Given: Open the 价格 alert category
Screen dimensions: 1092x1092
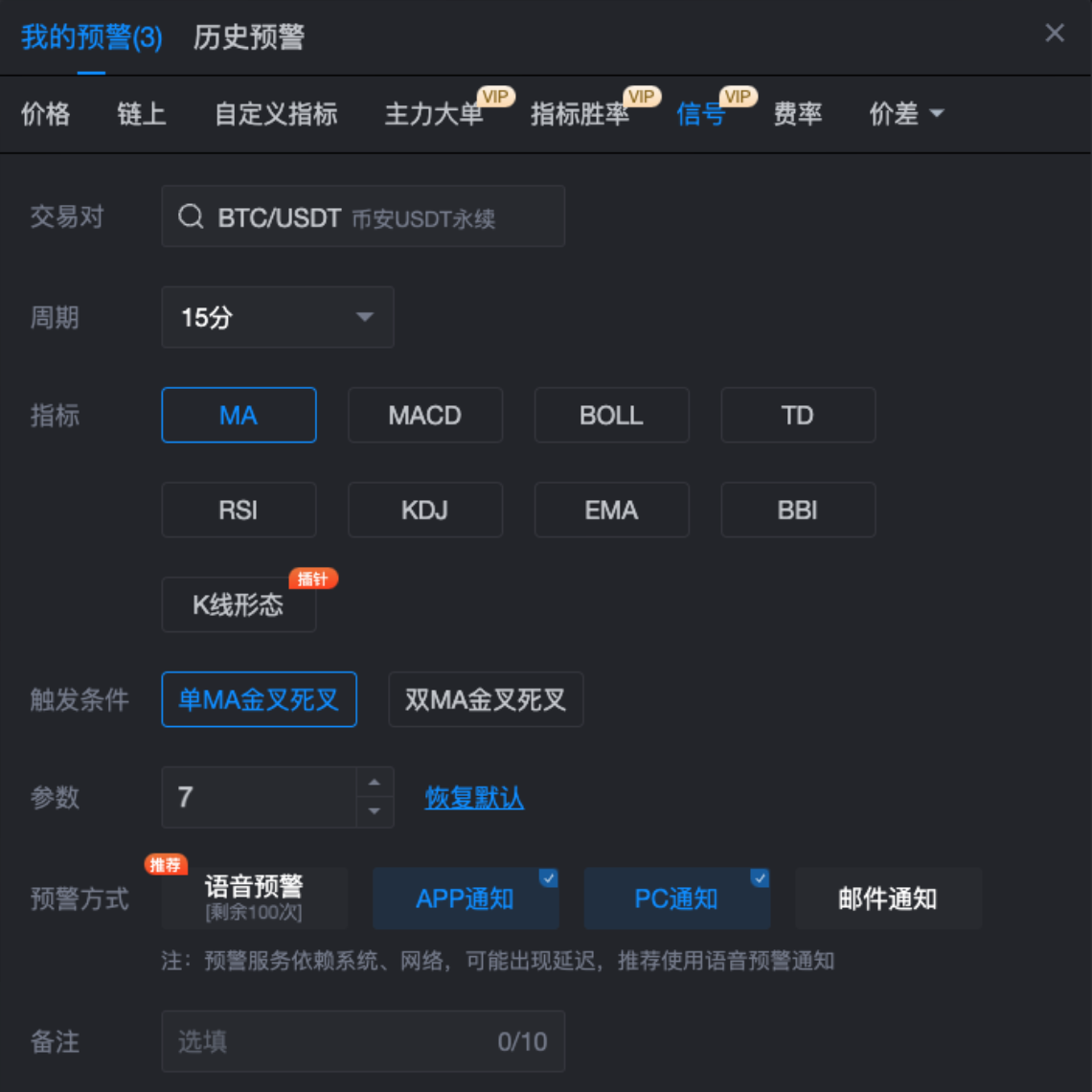Looking at the screenshot, I should point(46,114).
